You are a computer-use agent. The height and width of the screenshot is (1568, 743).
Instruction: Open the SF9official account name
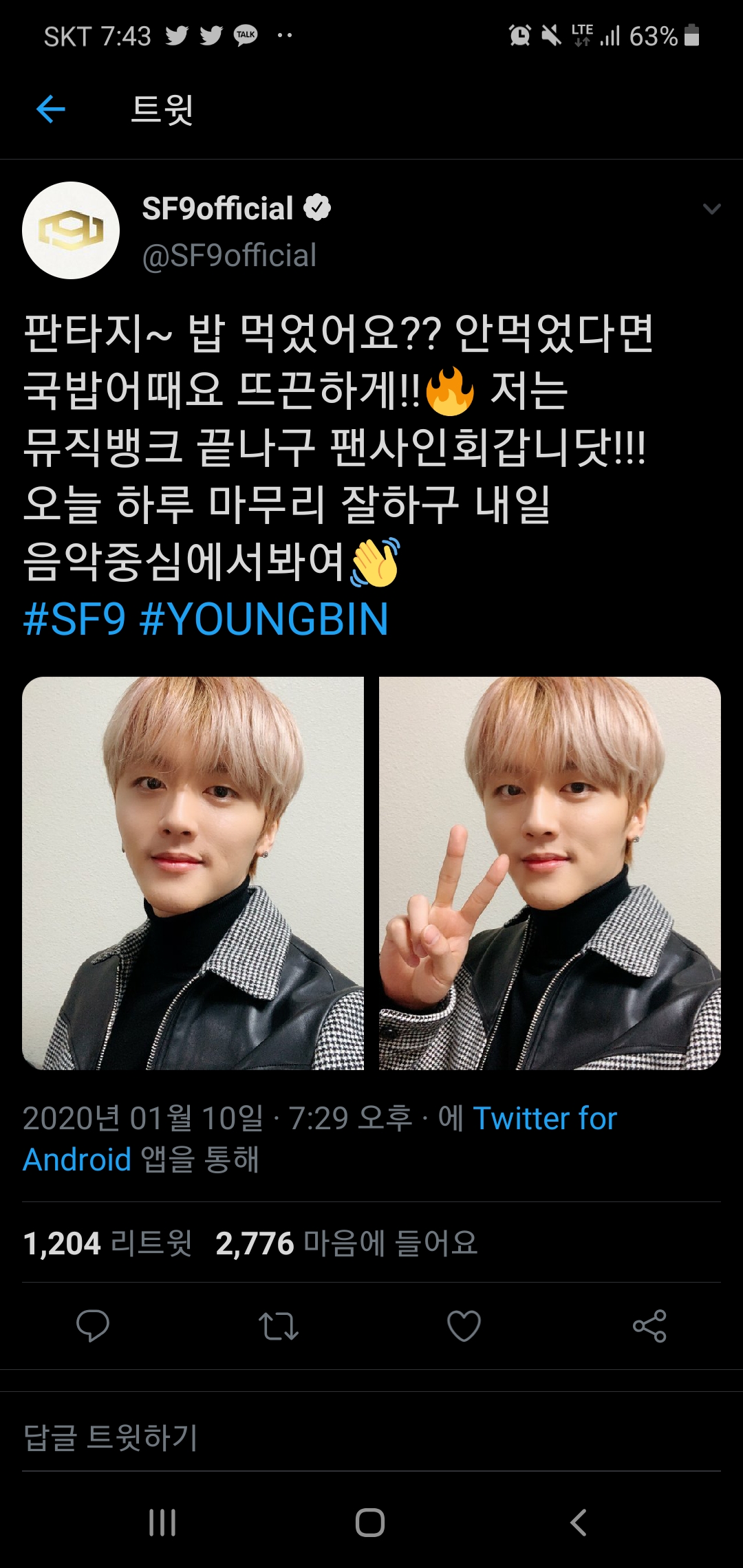click(218, 208)
